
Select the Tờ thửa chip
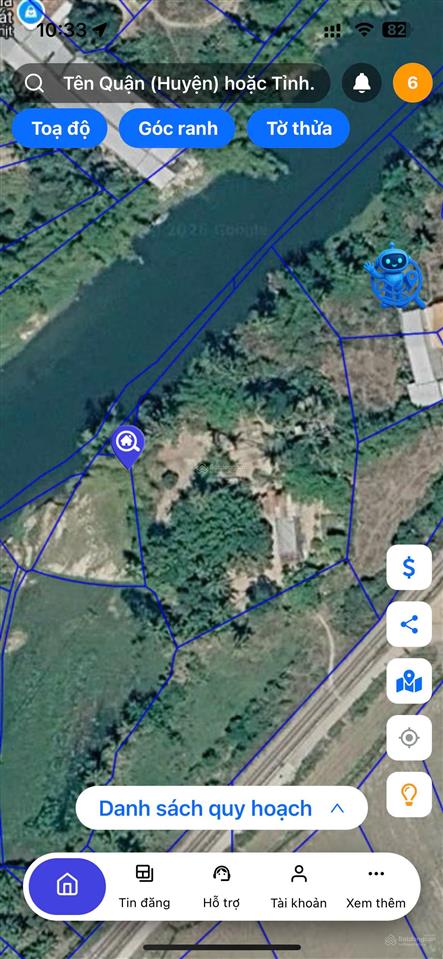click(x=299, y=128)
